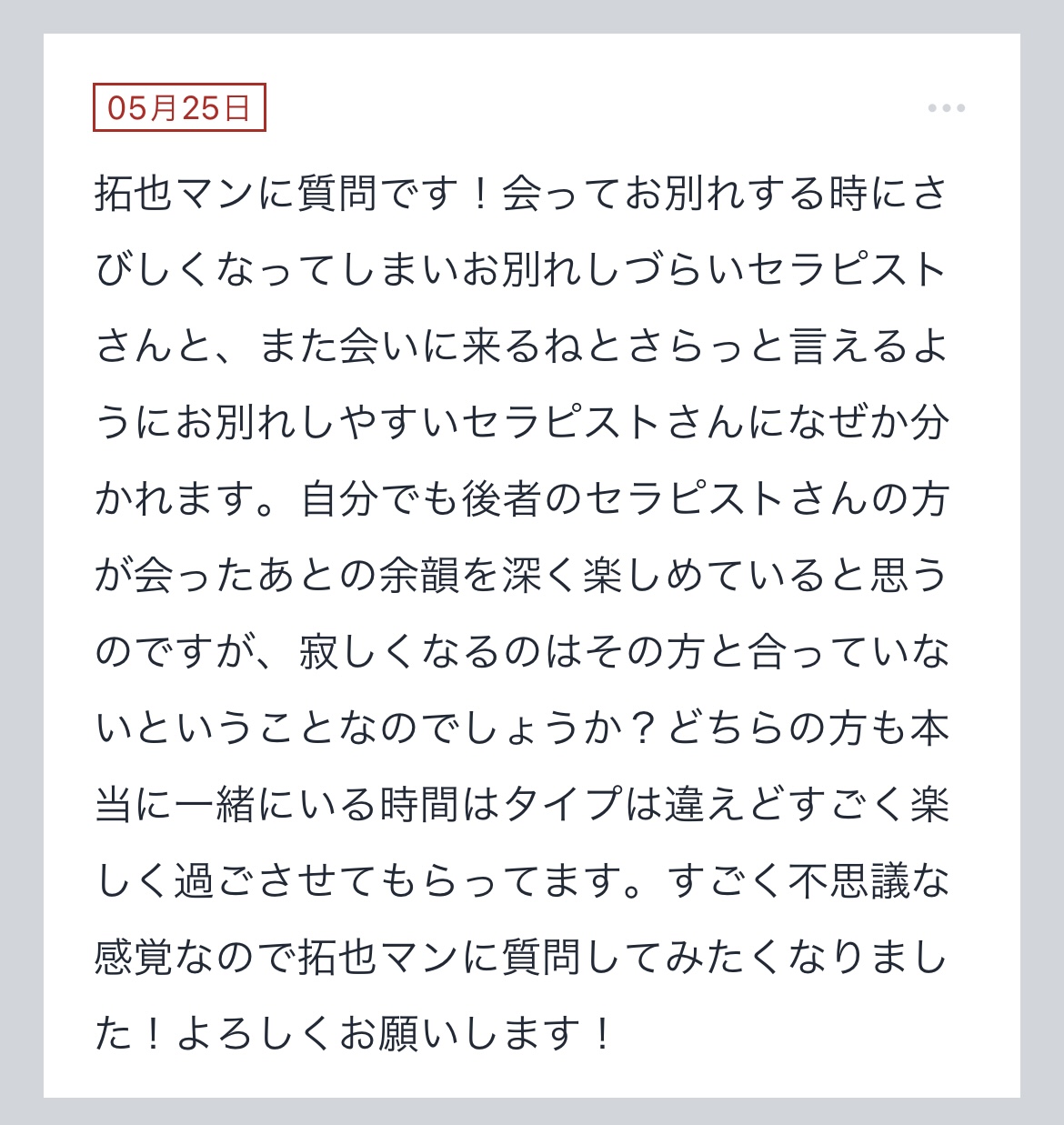Open the three-dot options menu
This screenshot has width=1064, height=1125.
pos(946,108)
